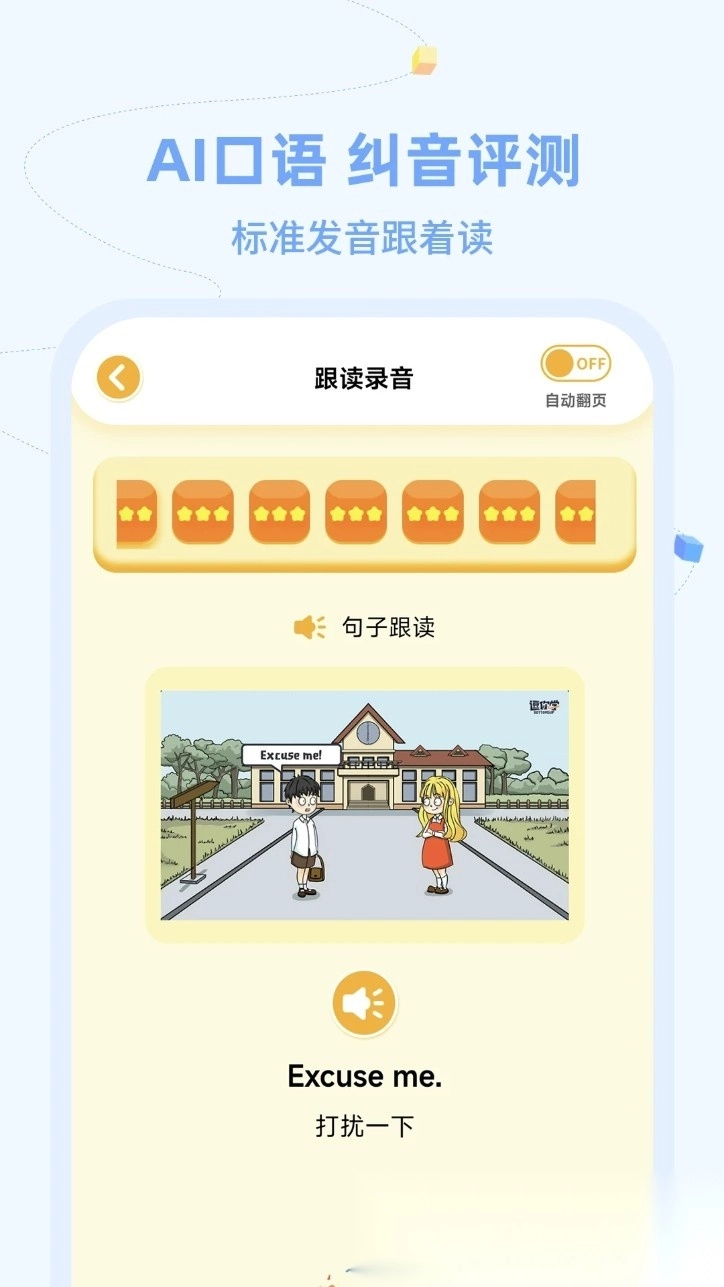This screenshot has height=1287, width=724.
Task: Select the last two-star block on the right
Action: [577, 512]
